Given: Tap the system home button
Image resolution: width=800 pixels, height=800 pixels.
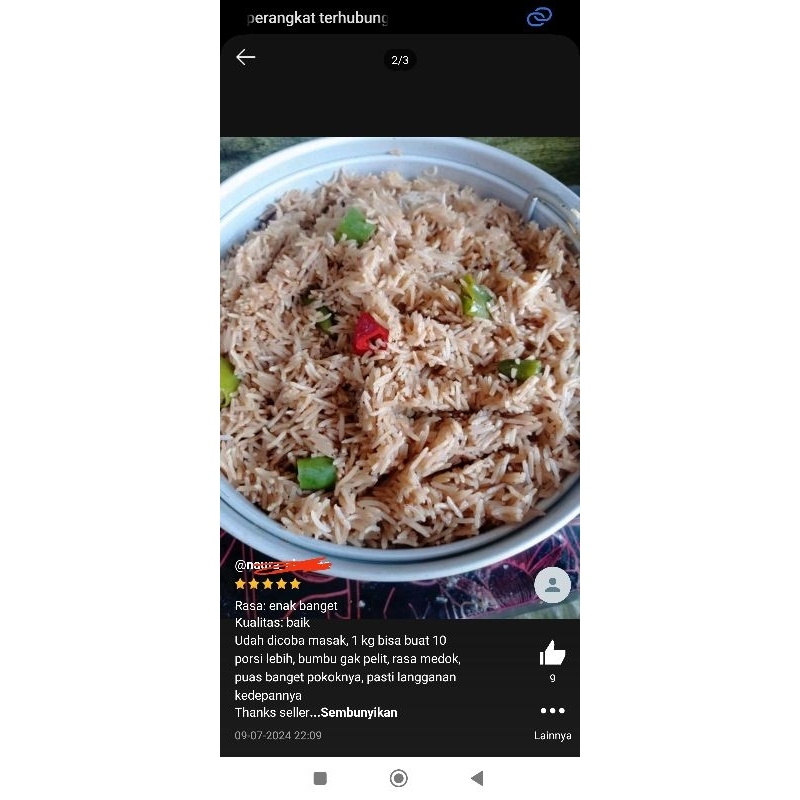Looking at the screenshot, I should point(399,778).
